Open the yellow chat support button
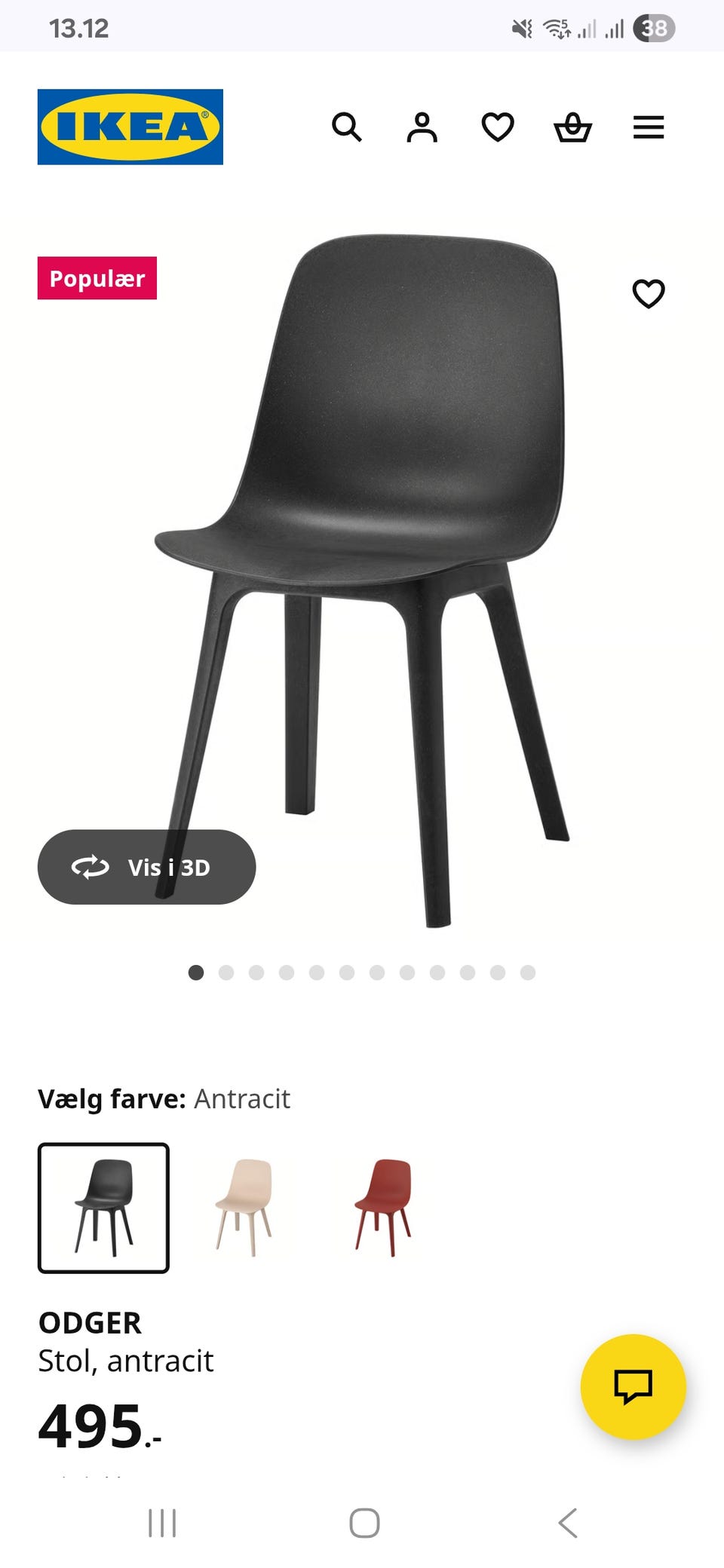The width and height of the screenshot is (724, 1568). point(633,1386)
